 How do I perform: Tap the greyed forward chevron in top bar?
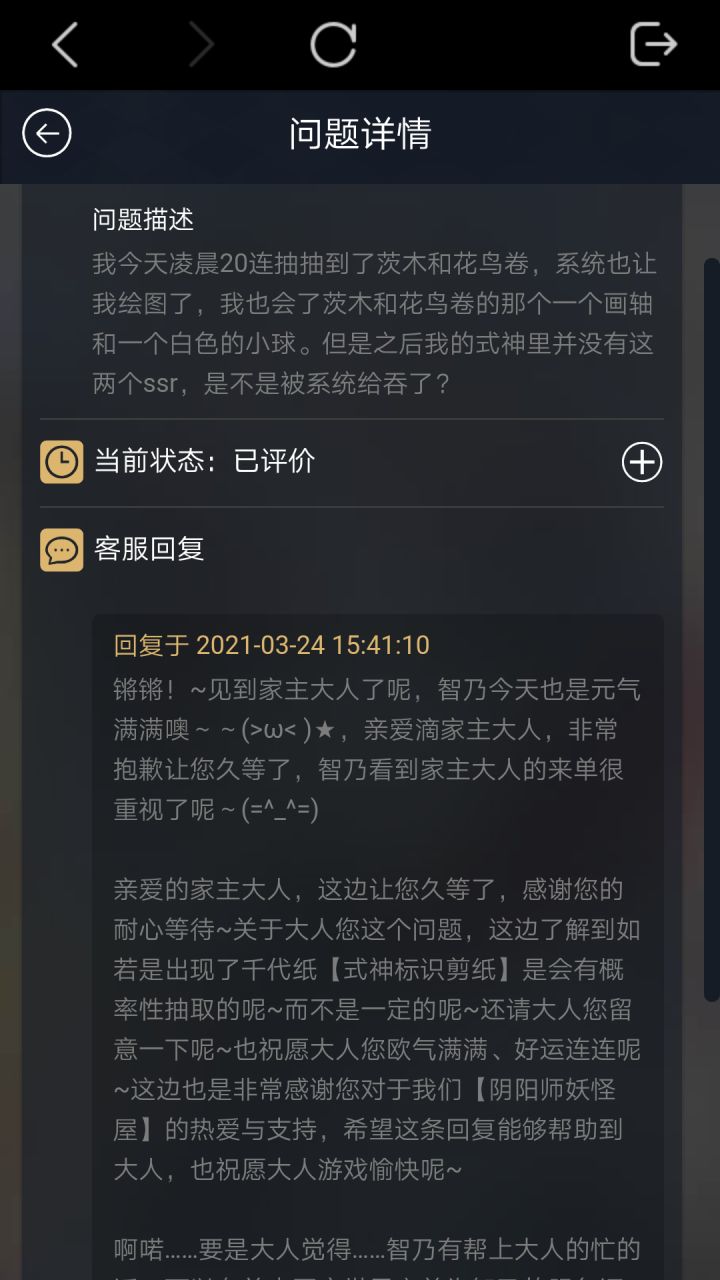point(203,45)
